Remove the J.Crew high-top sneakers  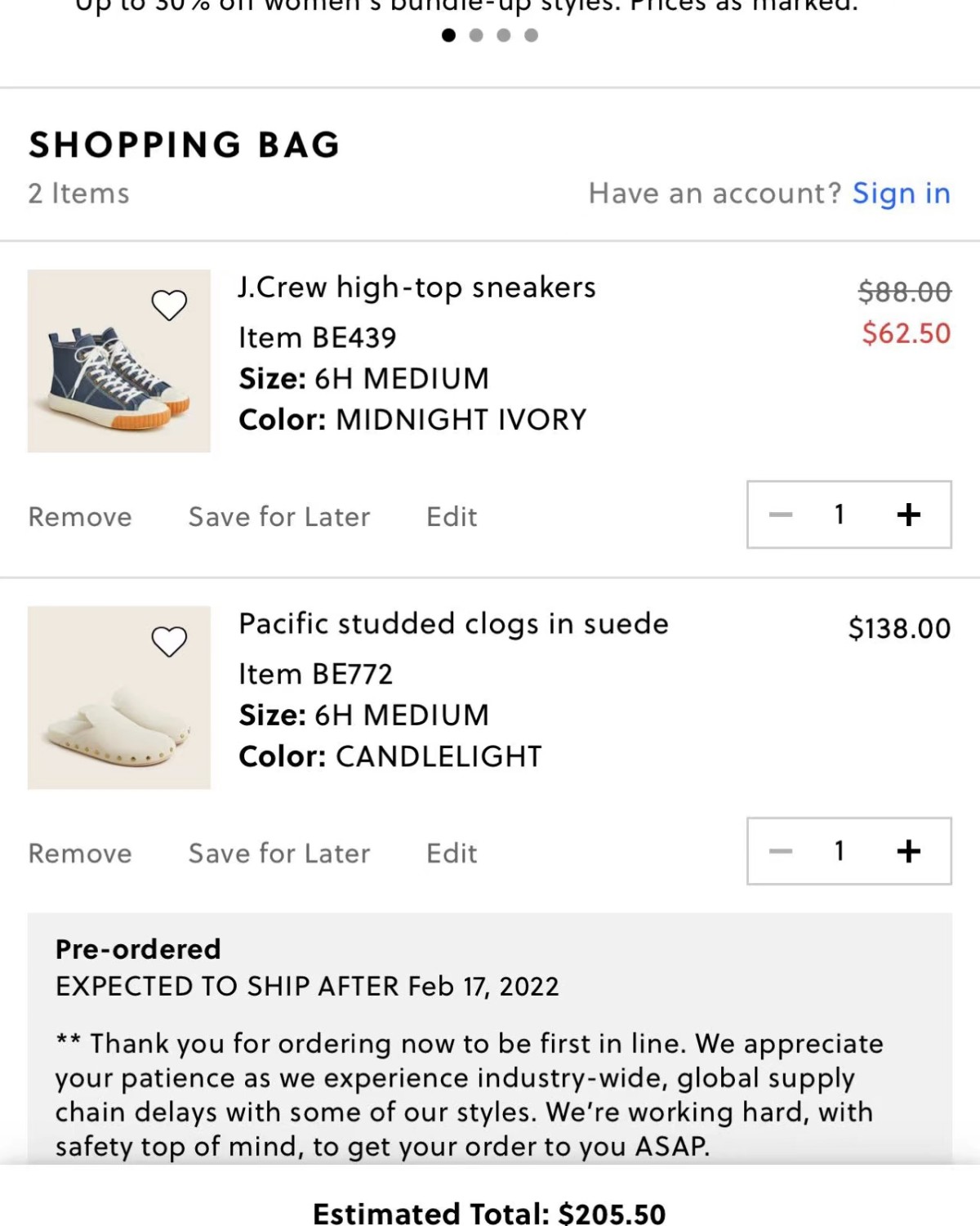(80, 516)
